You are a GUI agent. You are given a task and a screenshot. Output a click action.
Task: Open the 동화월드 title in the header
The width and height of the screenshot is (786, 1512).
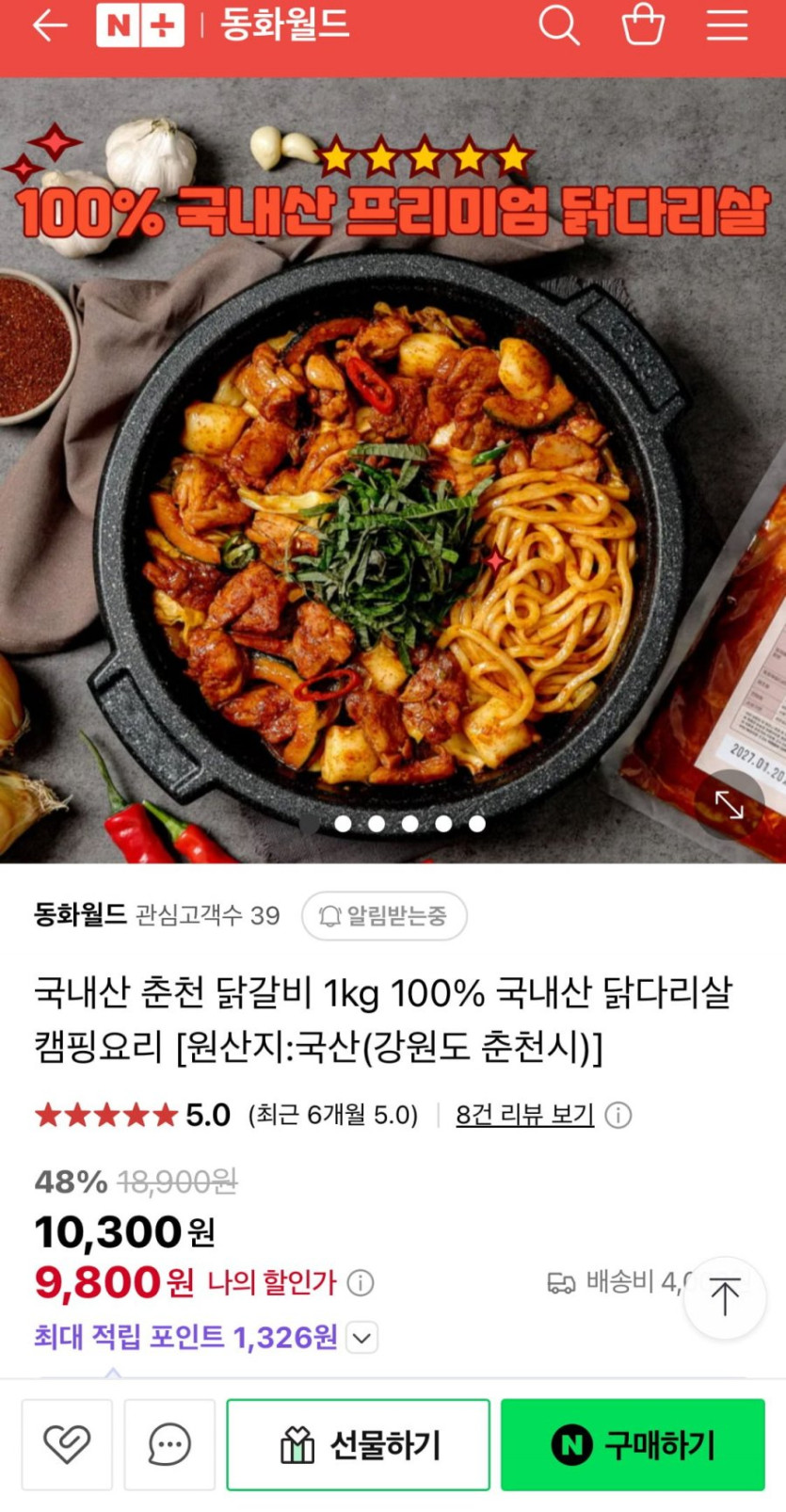click(284, 25)
